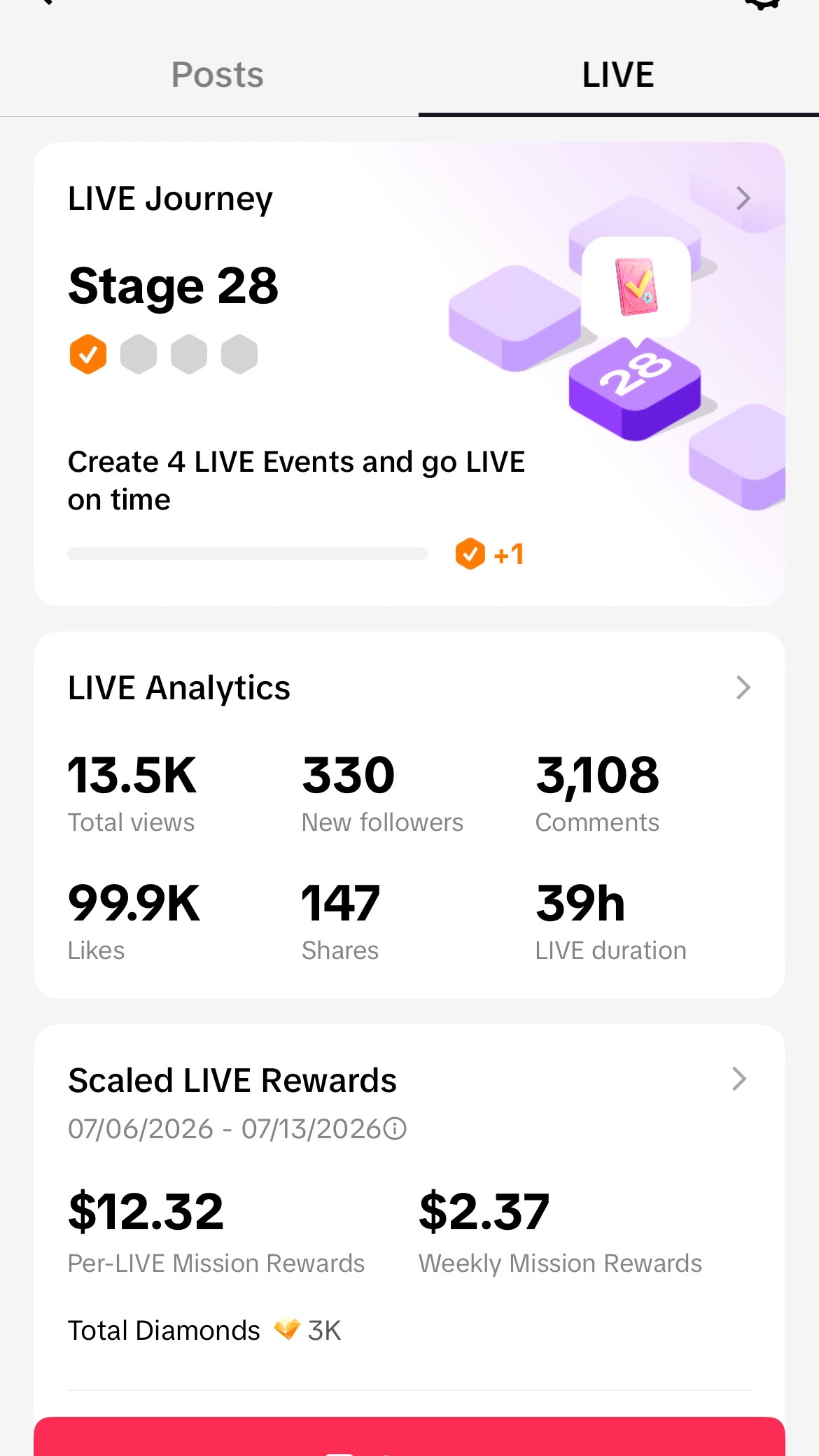Screen dimensions: 819x1456
Task: Tap the chevron beside Scaled LIVE Rewards
Action: pyautogui.click(x=739, y=1079)
